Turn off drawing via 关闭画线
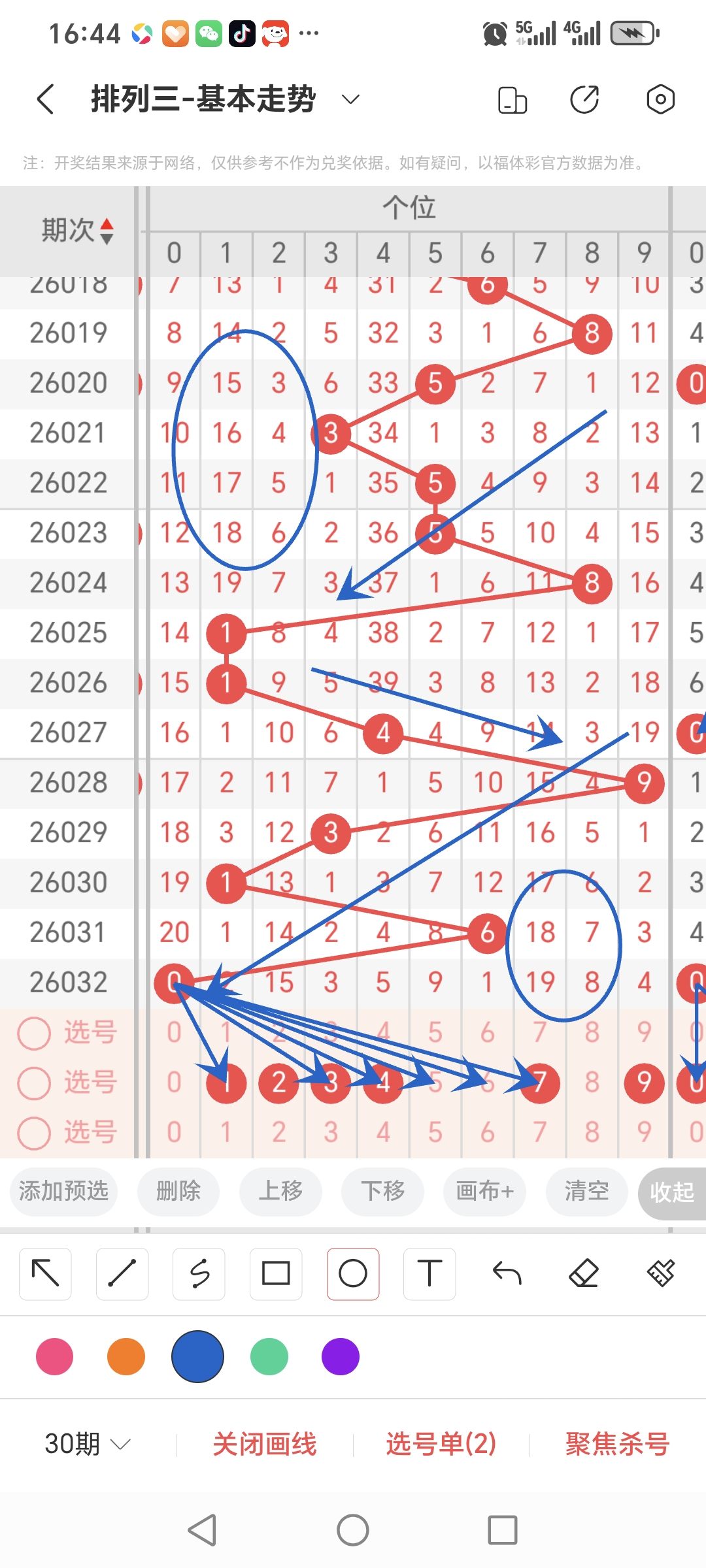Viewport: 706px width, 1568px height. pos(265,1444)
